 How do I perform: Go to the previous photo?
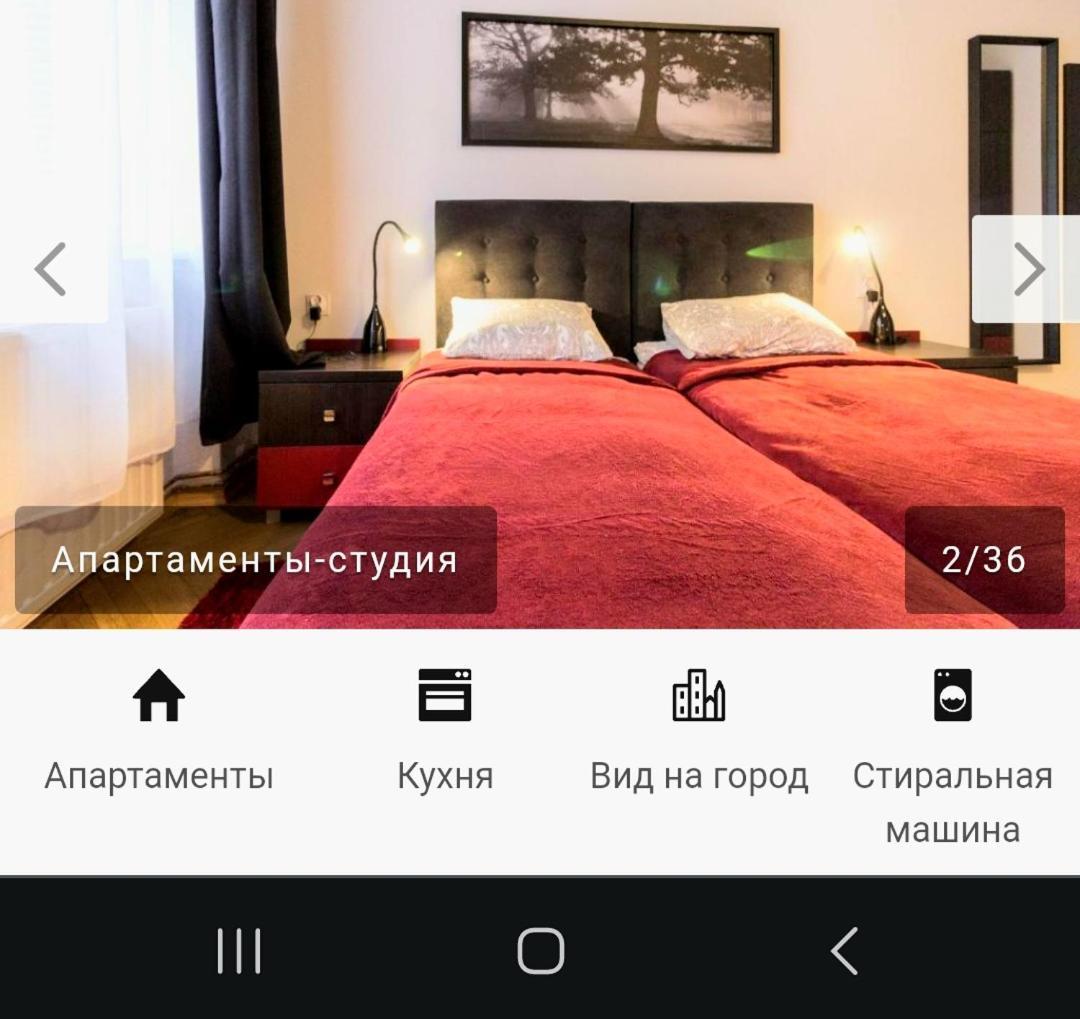click(x=50, y=269)
